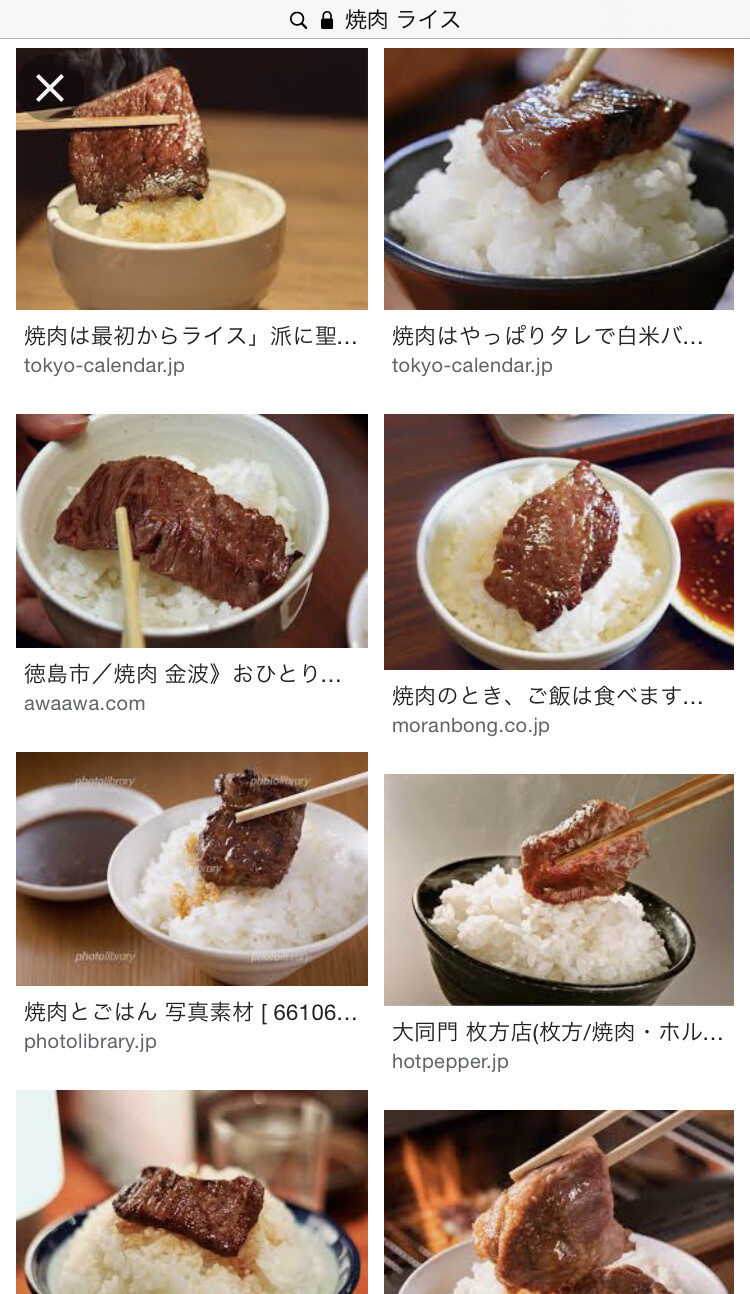Select the photolibrary.jp 焼肉とごはん image

pos(192,869)
